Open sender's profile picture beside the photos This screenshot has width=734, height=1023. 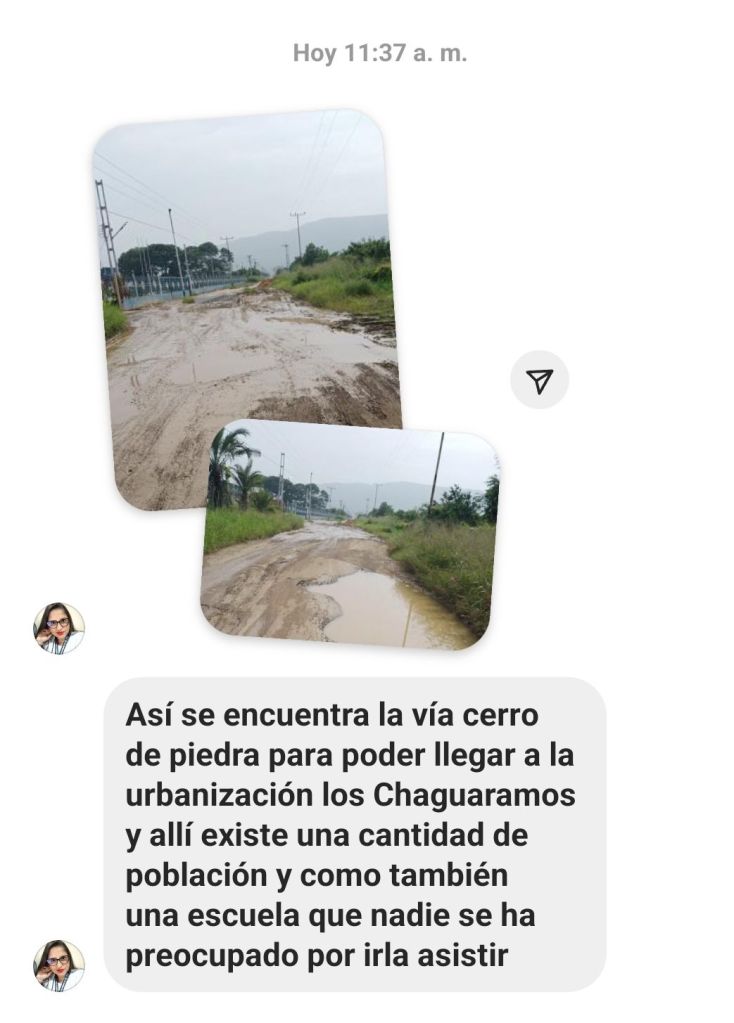click(x=59, y=629)
